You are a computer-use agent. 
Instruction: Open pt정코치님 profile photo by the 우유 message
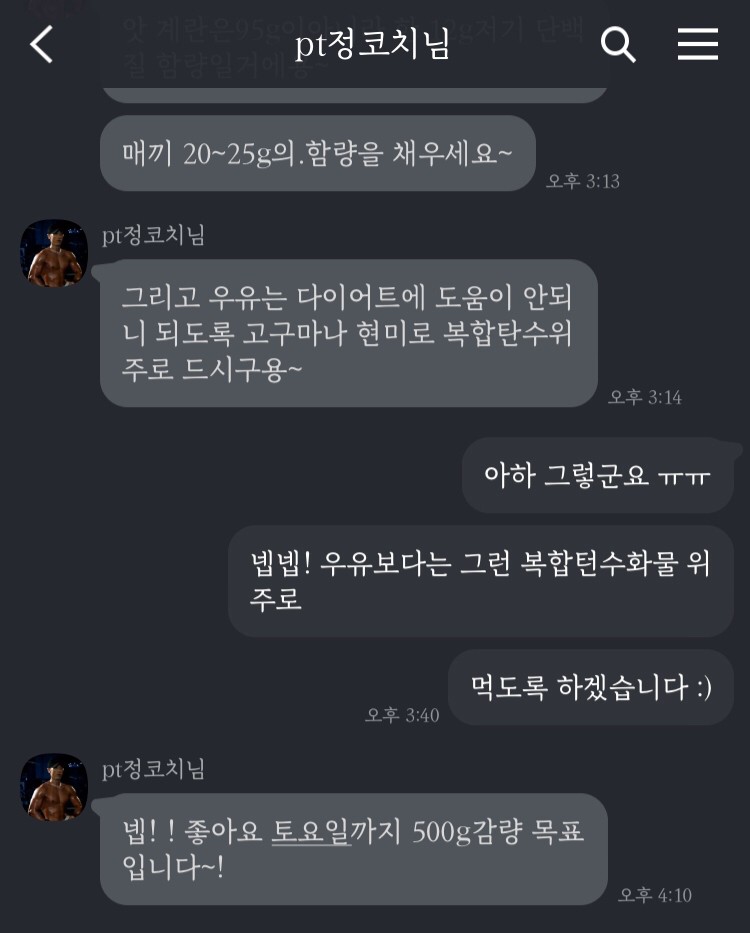[x=54, y=253]
